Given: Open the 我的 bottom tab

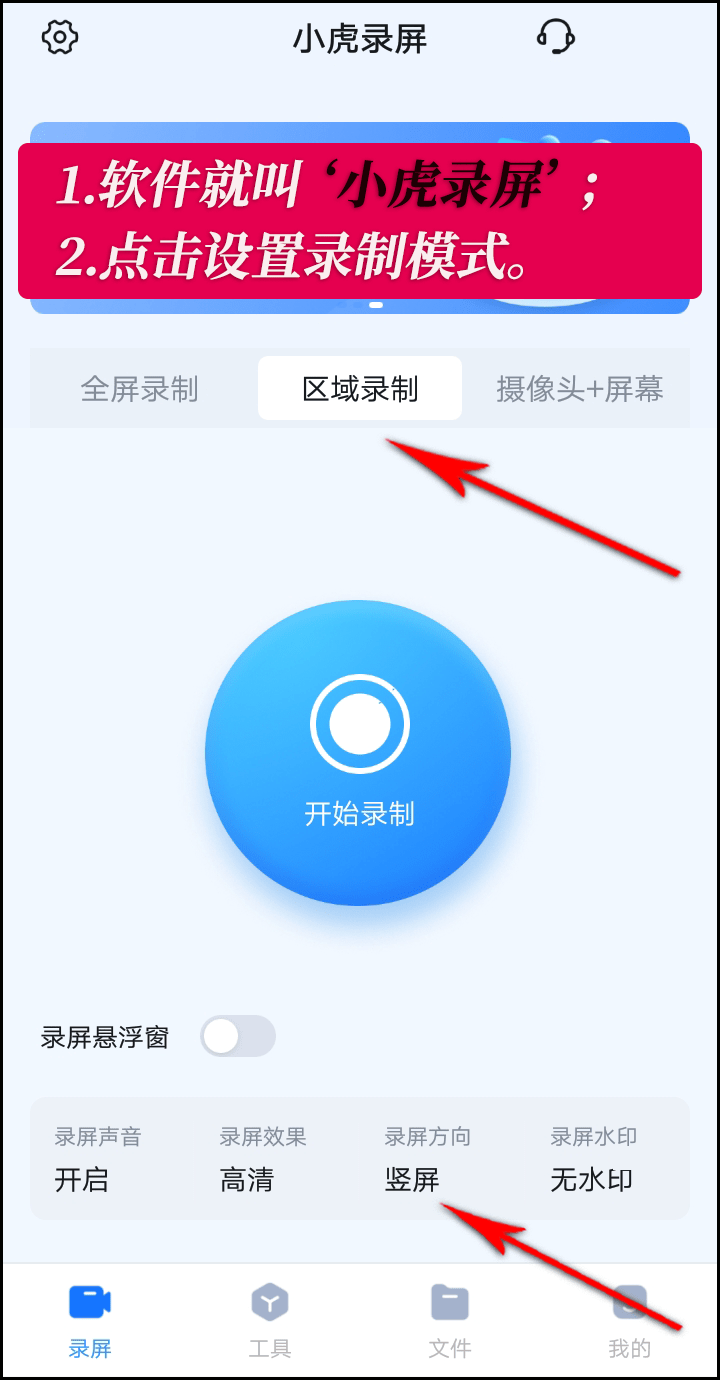Looking at the screenshot, I should (x=630, y=1320).
